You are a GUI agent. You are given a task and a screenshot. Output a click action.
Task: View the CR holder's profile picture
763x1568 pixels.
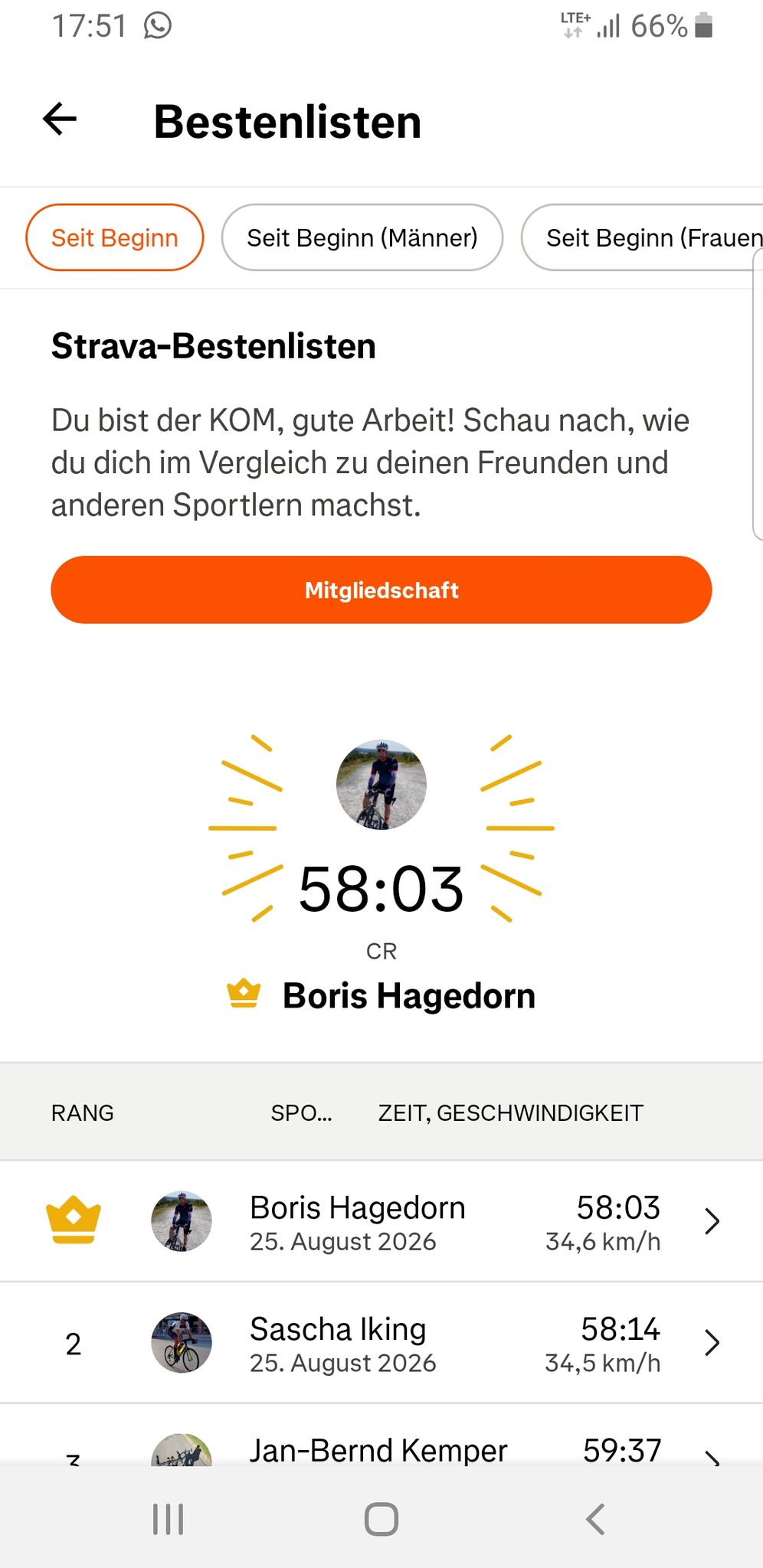click(x=381, y=785)
